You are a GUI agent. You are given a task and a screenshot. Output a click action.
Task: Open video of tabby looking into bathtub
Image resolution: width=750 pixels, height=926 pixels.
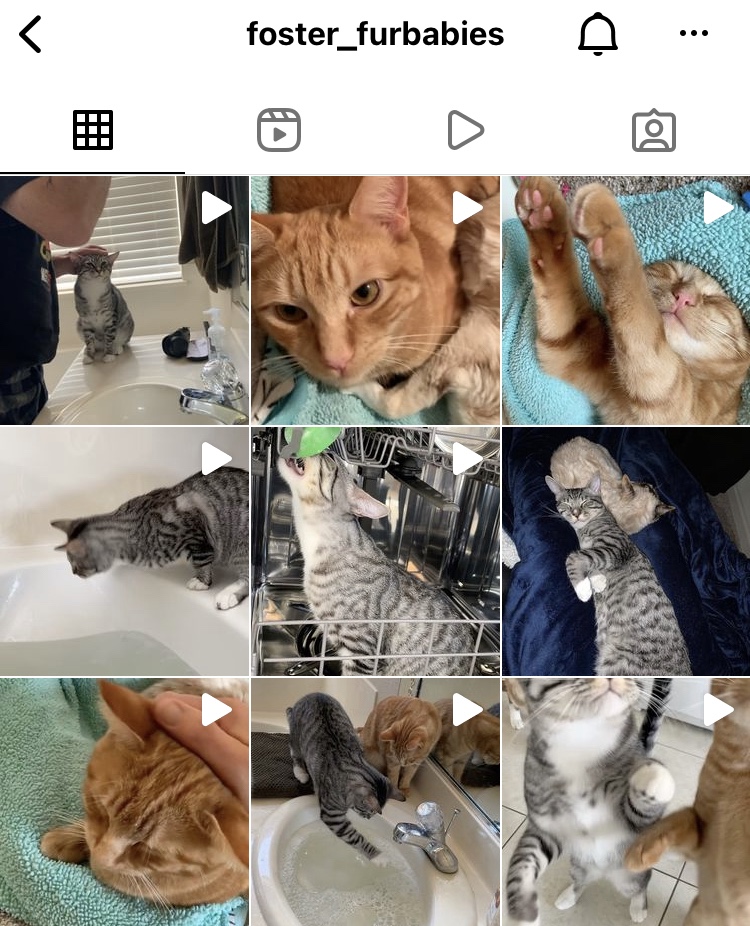124,551
